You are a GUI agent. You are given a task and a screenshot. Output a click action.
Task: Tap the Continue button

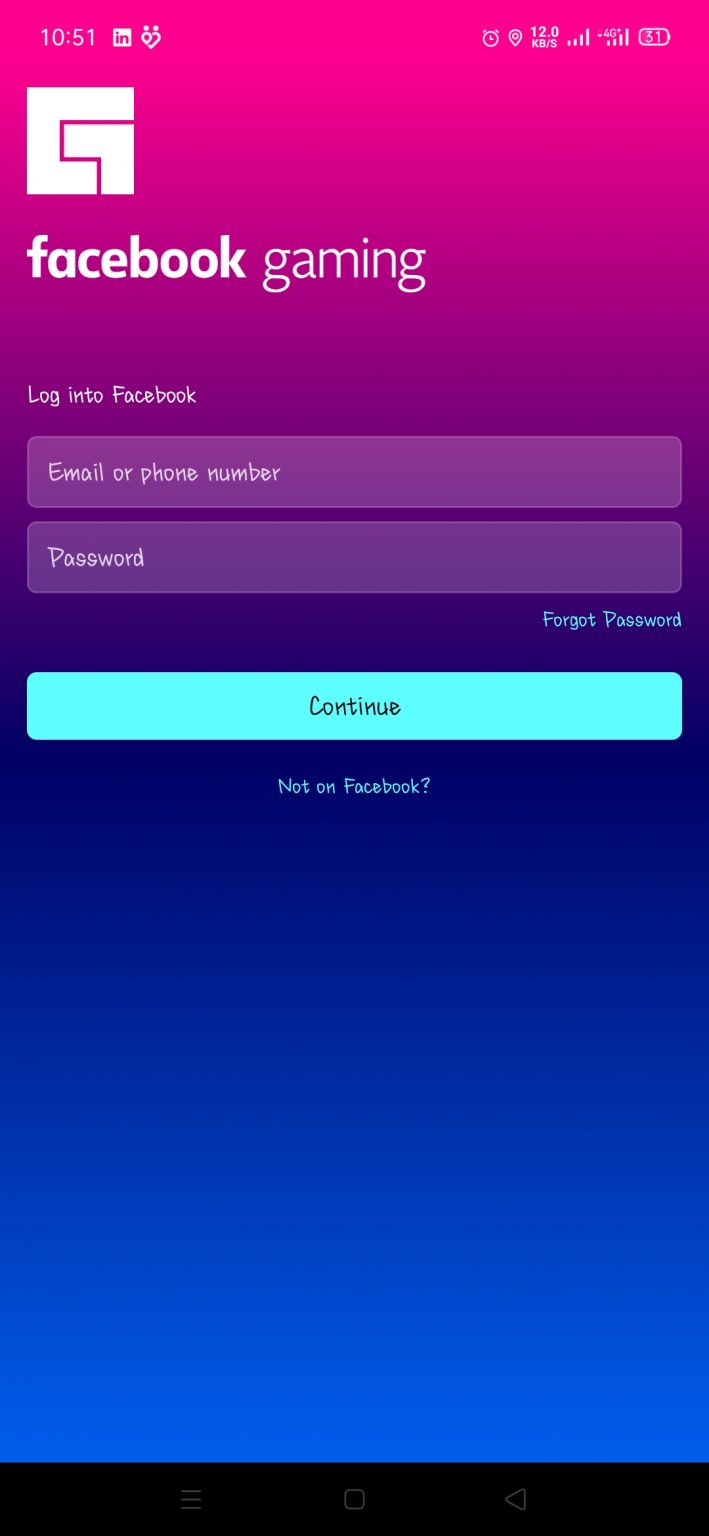(354, 706)
